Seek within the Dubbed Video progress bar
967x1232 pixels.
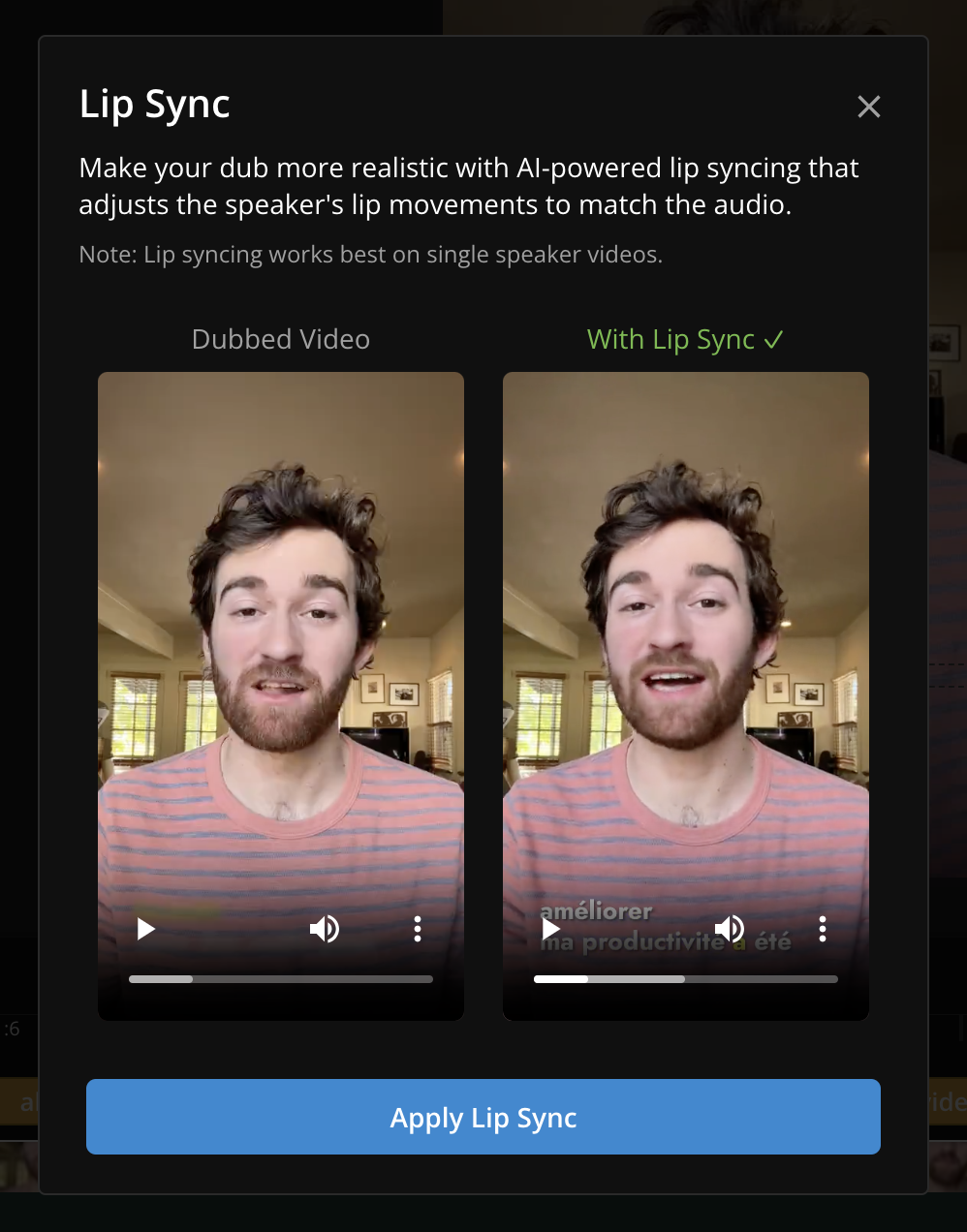[281, 979]
